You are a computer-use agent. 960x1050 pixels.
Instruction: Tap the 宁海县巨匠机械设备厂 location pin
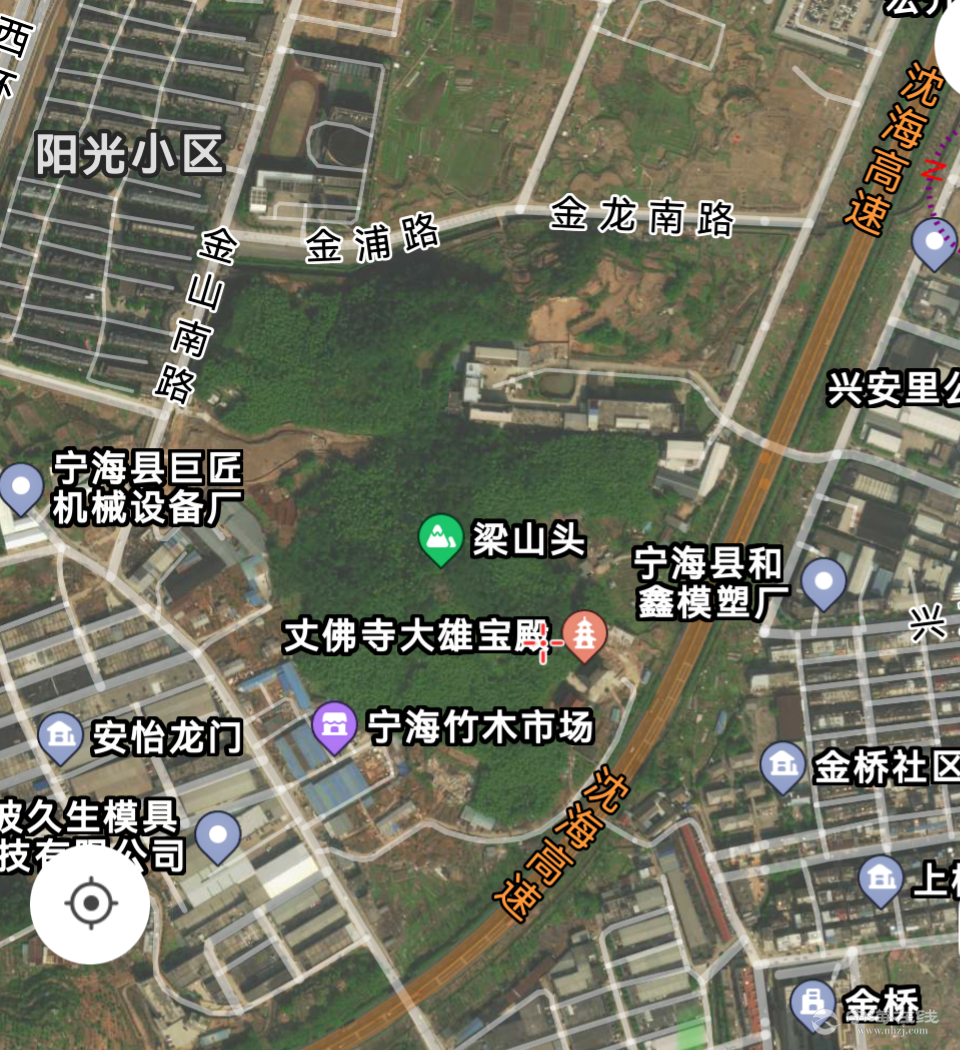[22, 487]
